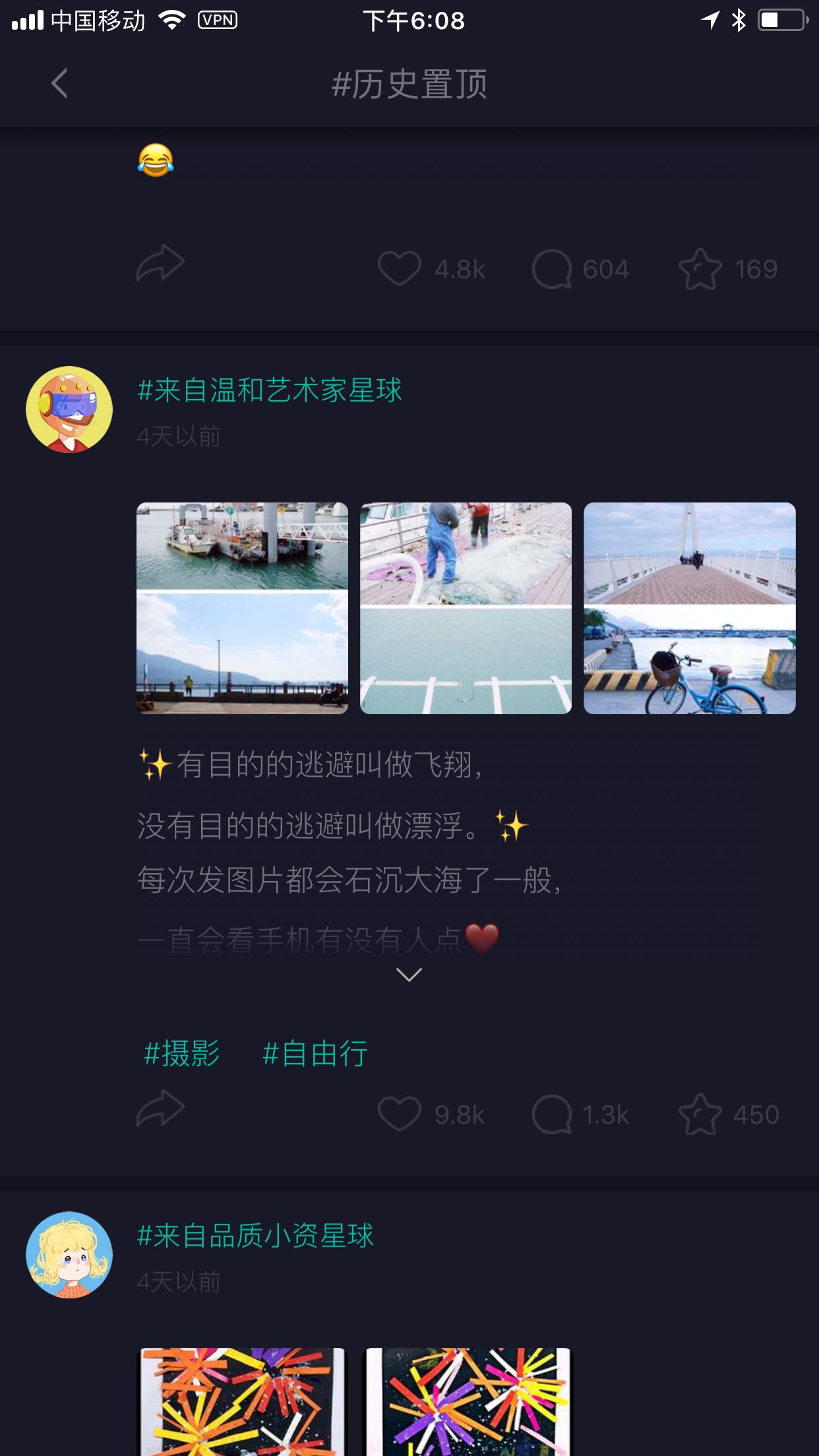View the fisherman and sea photo
This screenshot has height=1456, width=819.
tap(466, 608)
